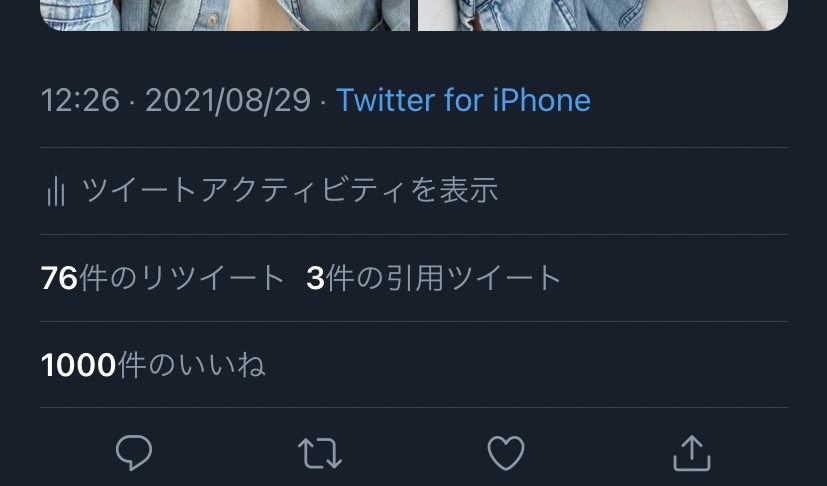Screen dimensions: 827x486
Task: Open the 3 quote tweets
Action: [434, 278]
